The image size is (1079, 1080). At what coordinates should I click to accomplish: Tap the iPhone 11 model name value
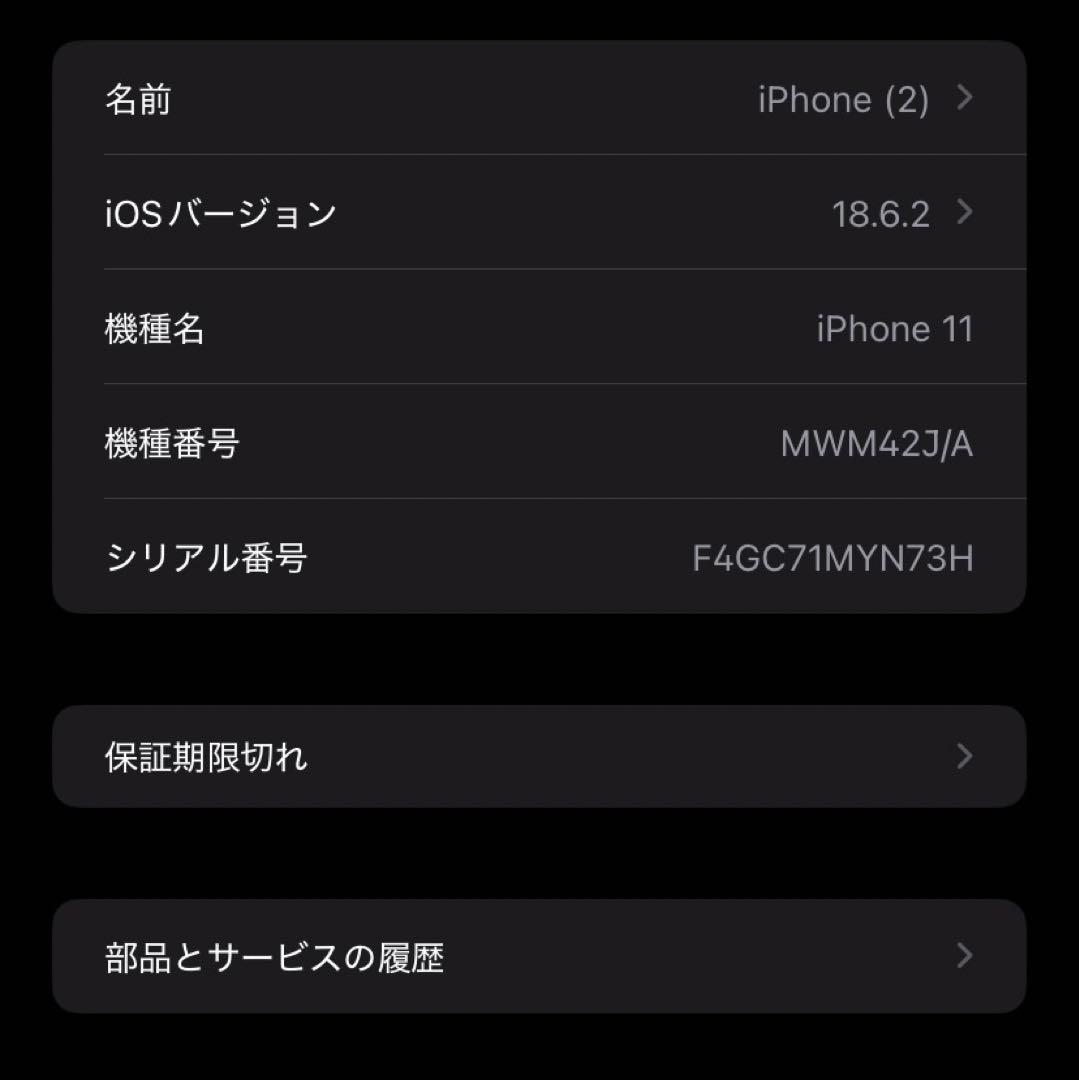896,328
